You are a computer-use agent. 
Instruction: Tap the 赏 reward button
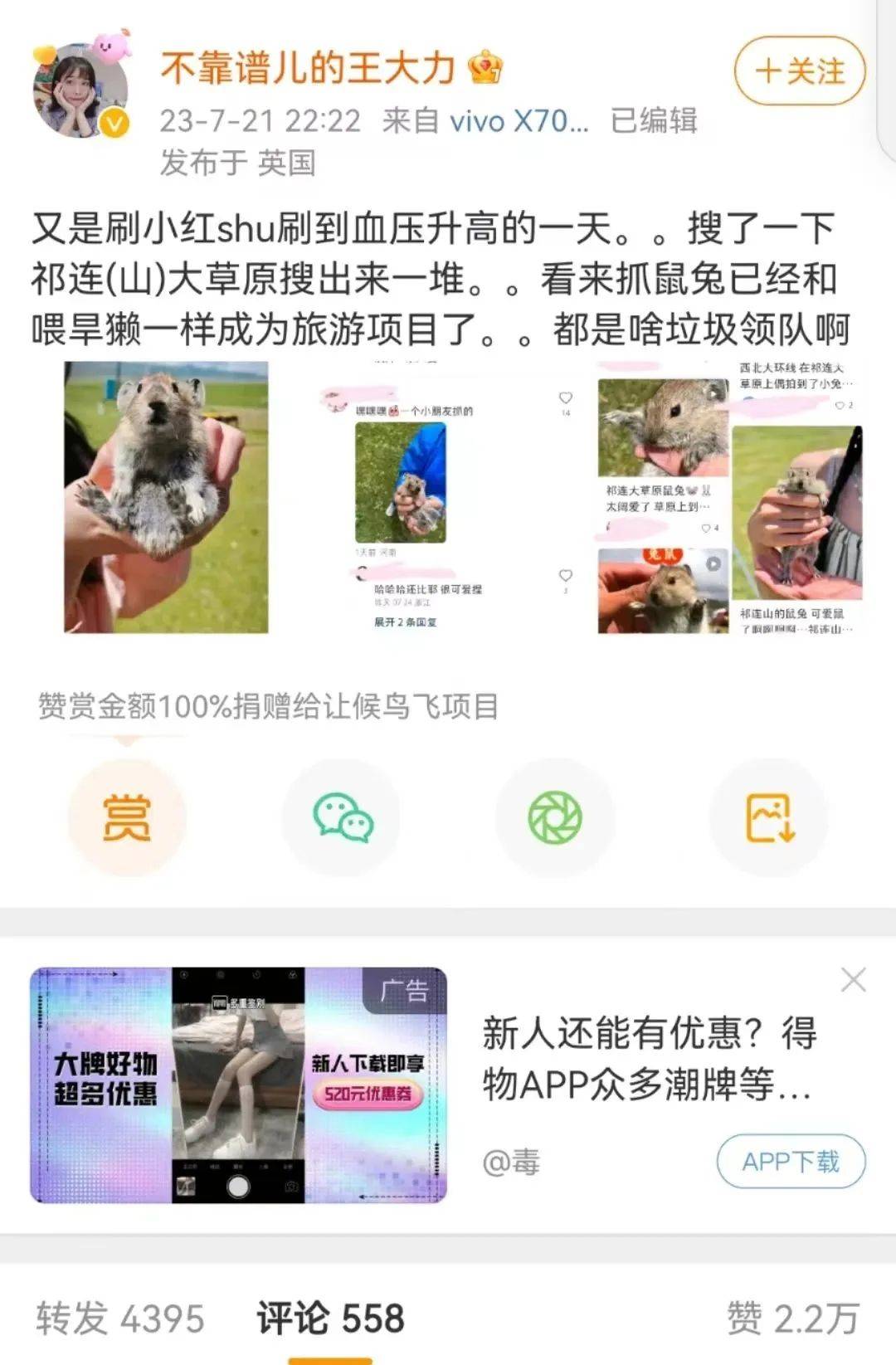coord(126,817)
